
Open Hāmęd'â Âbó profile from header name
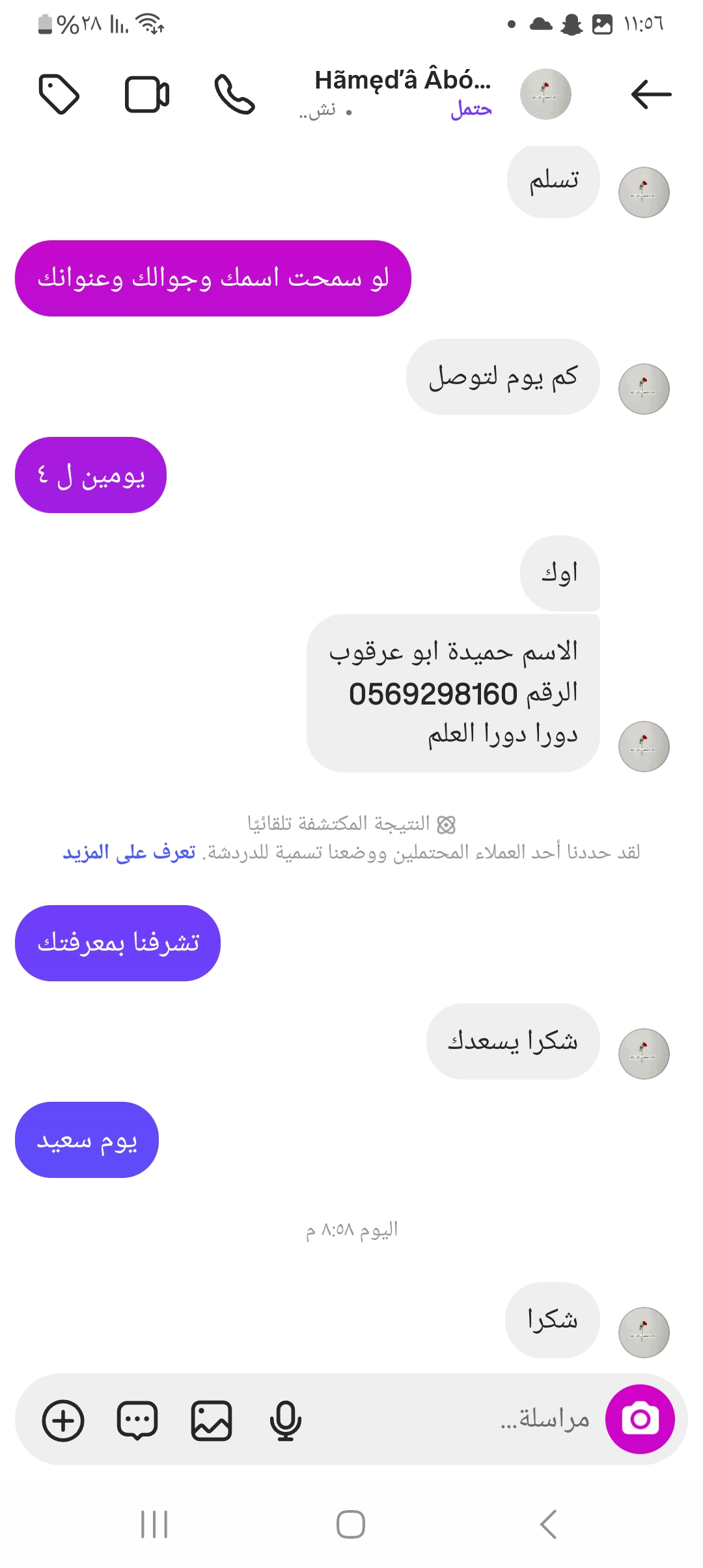(402, 81)
